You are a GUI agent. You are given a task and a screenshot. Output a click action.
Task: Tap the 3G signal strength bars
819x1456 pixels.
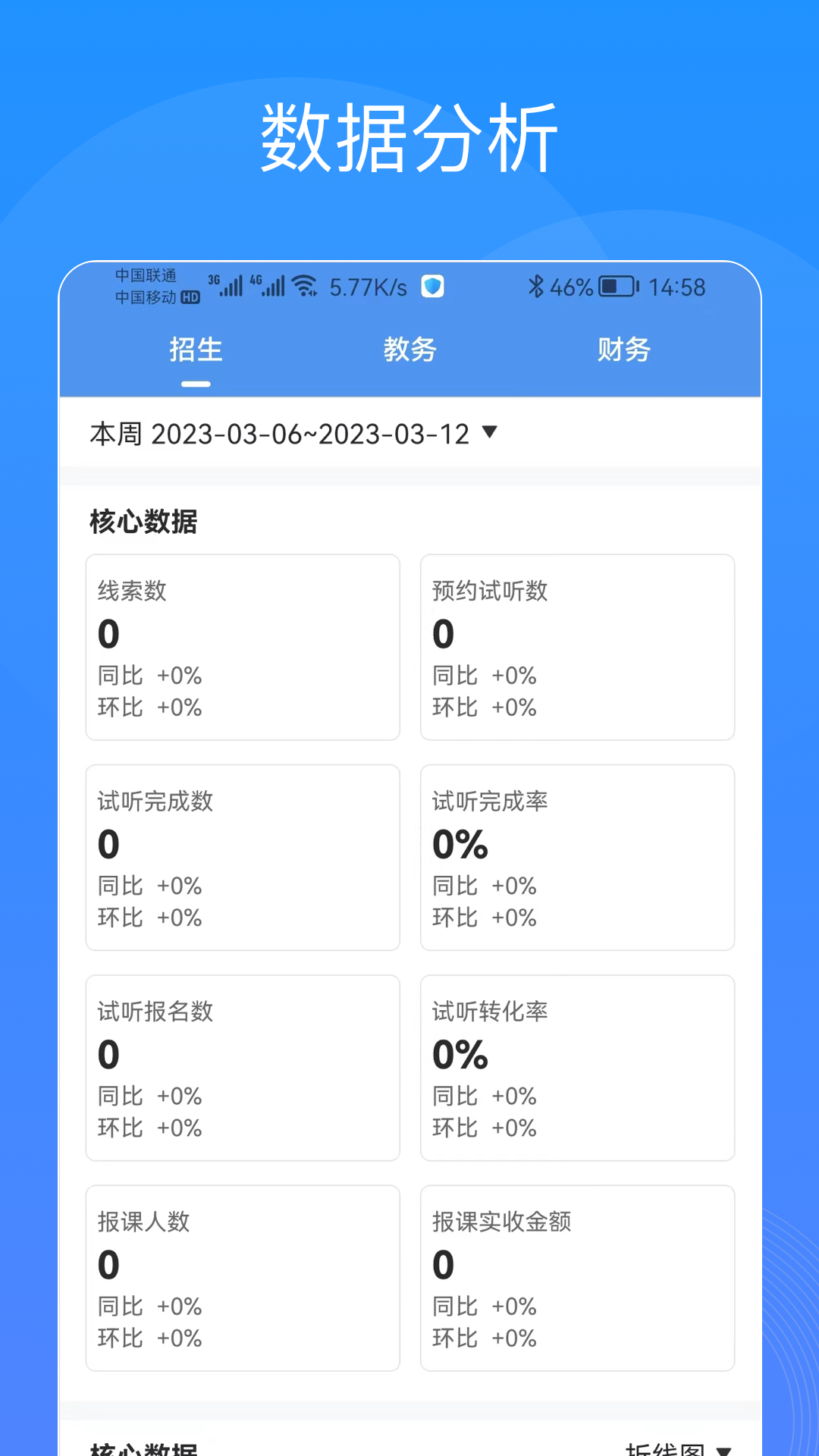click(230, 287)
